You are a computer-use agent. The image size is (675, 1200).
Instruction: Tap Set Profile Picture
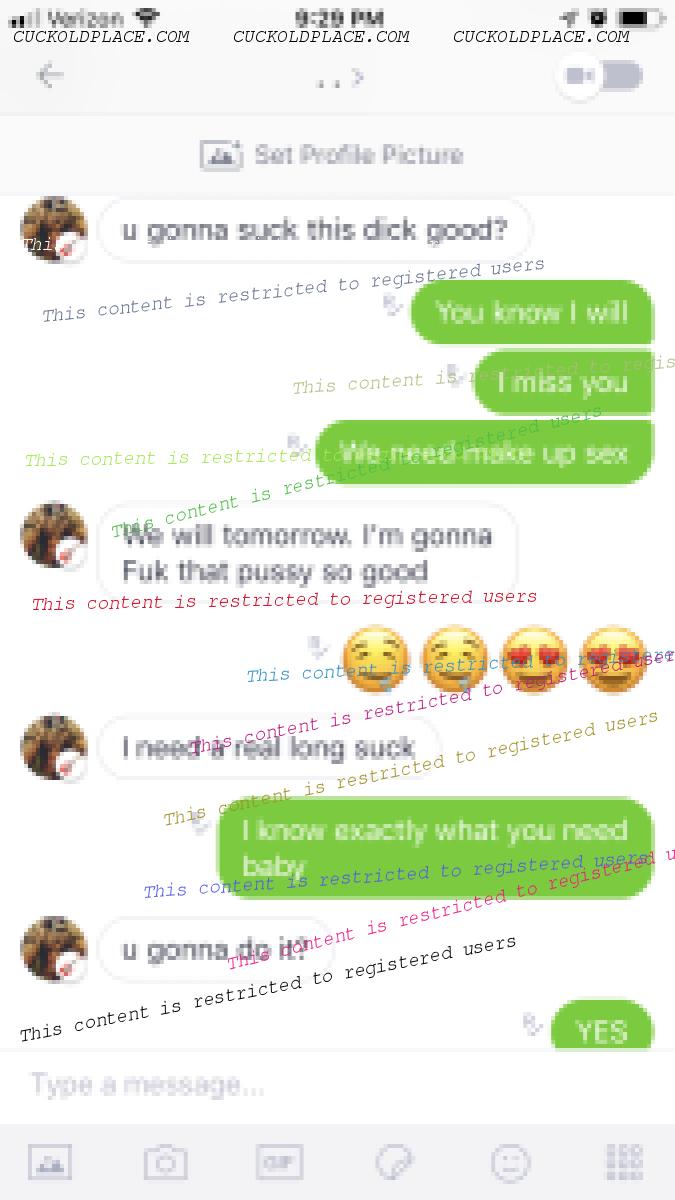pyautogui.click(x=333, y=156)
